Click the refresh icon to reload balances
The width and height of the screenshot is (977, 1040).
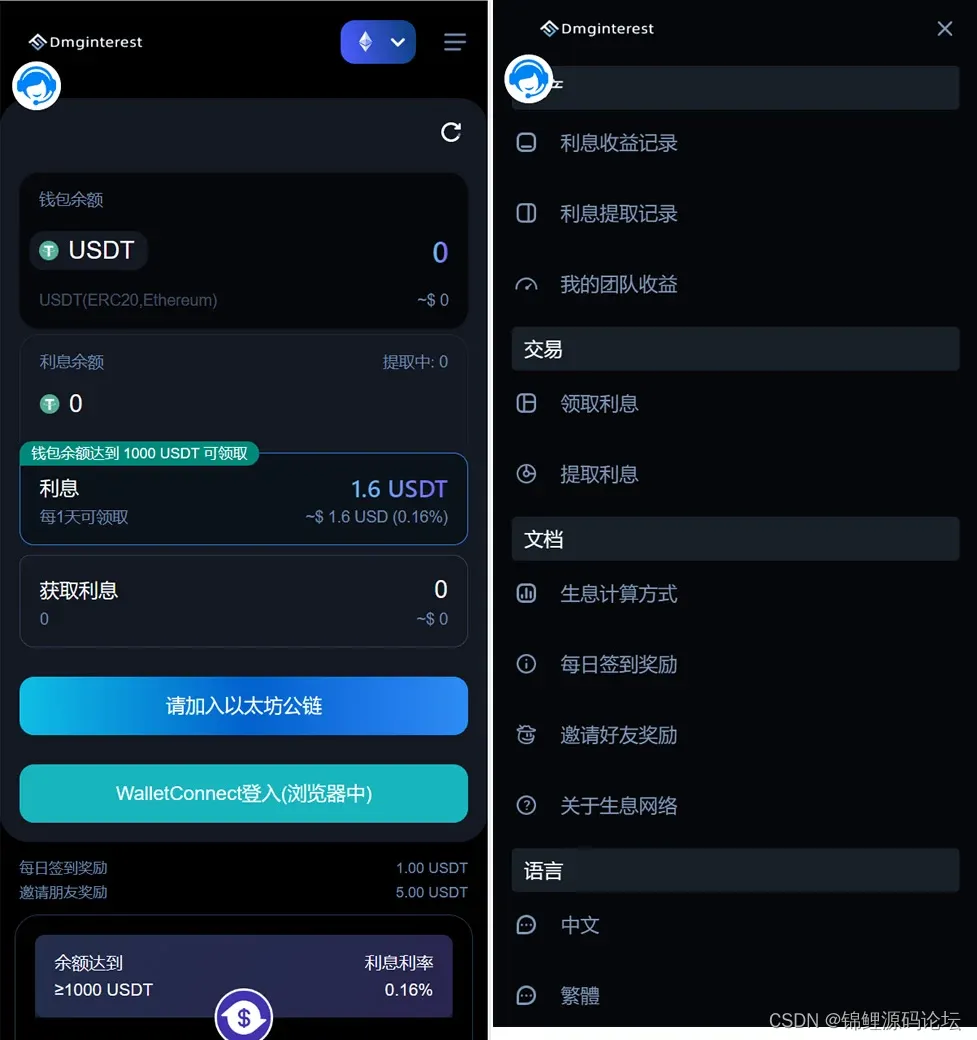click(450, 131)
